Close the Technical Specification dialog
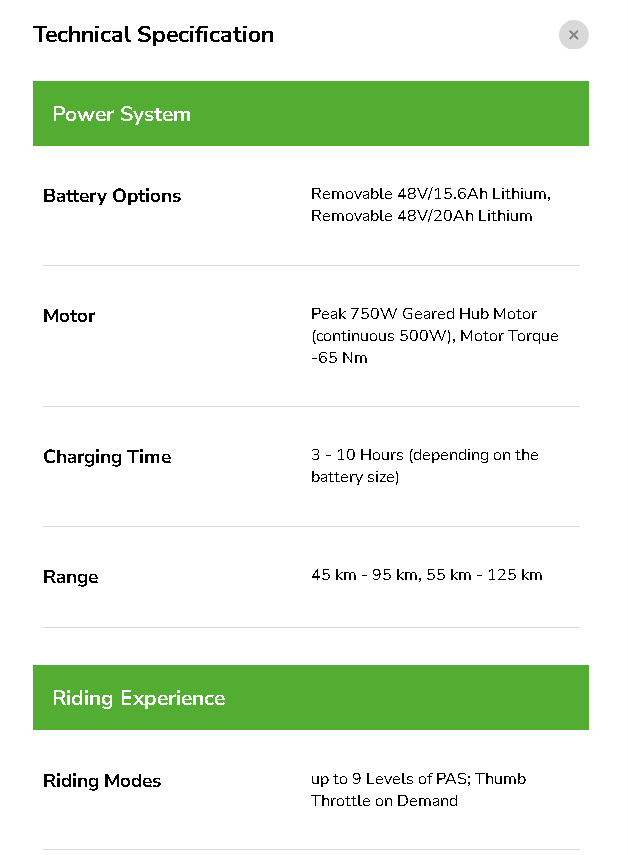Viewport: 628px width, 855px height. point(573,35)
